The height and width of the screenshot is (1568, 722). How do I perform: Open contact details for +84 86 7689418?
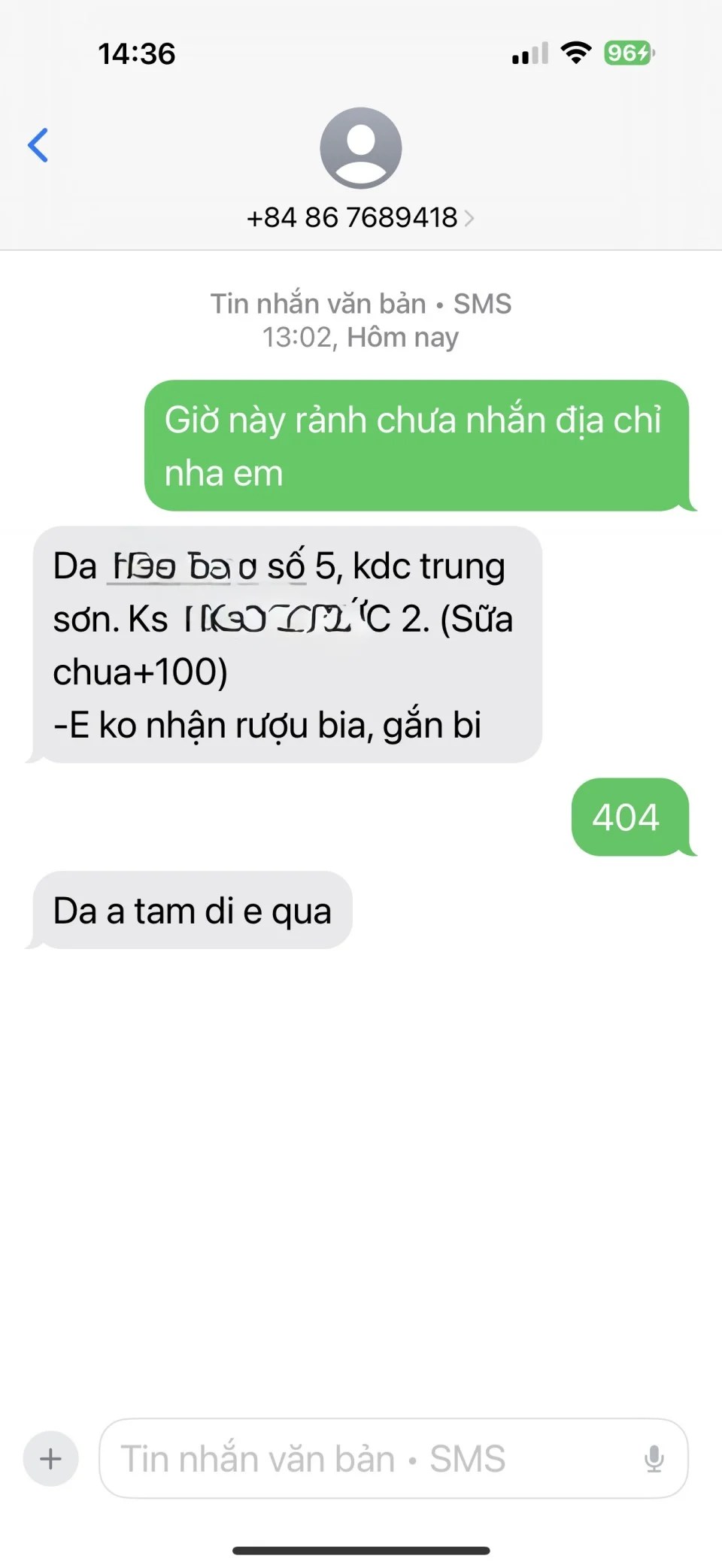(360, 217)
